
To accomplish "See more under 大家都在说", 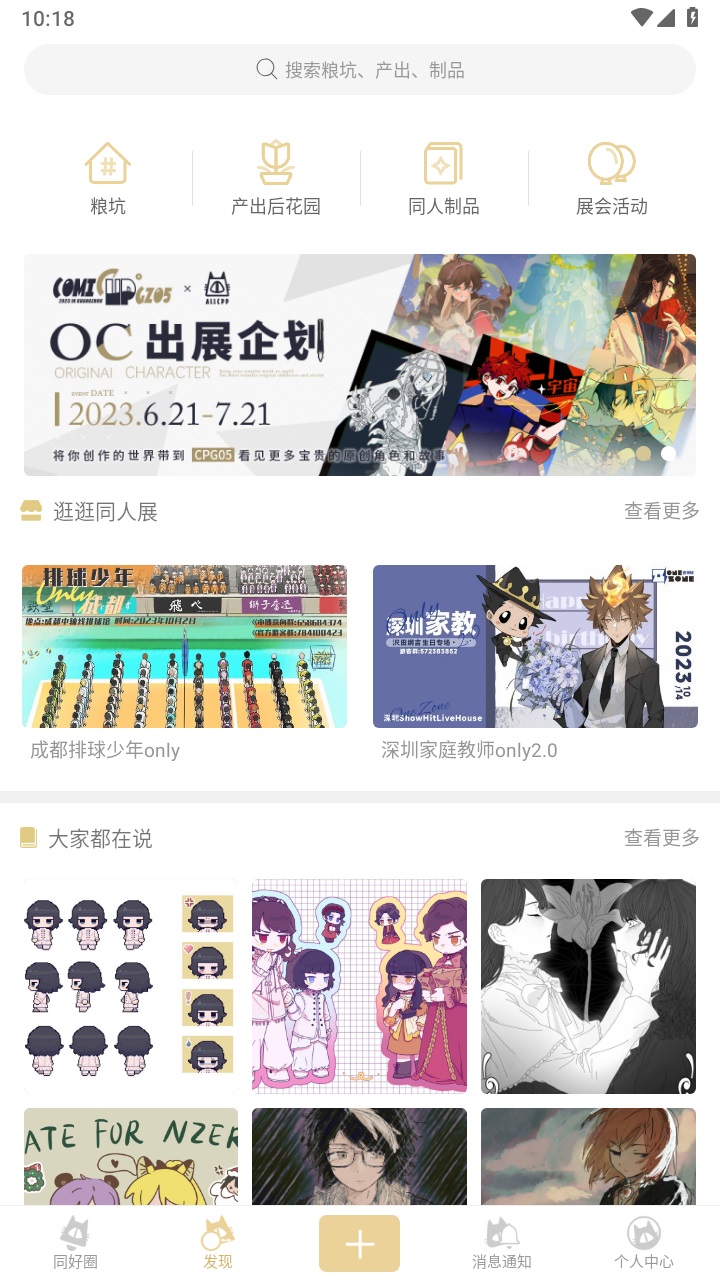I will pyautogui.click(x=661, y=838).
